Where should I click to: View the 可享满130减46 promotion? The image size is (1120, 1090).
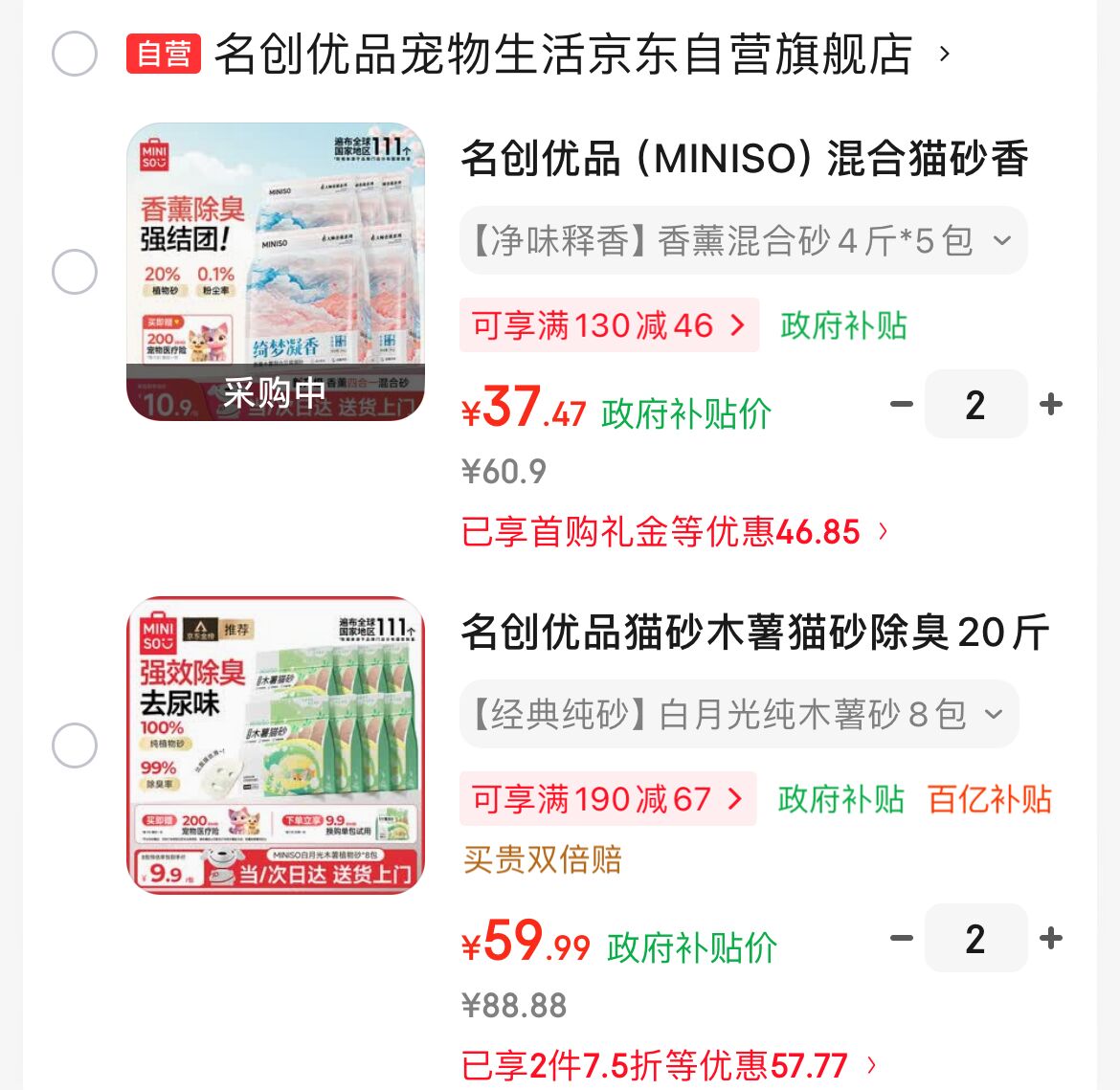[x=609, y=325]
